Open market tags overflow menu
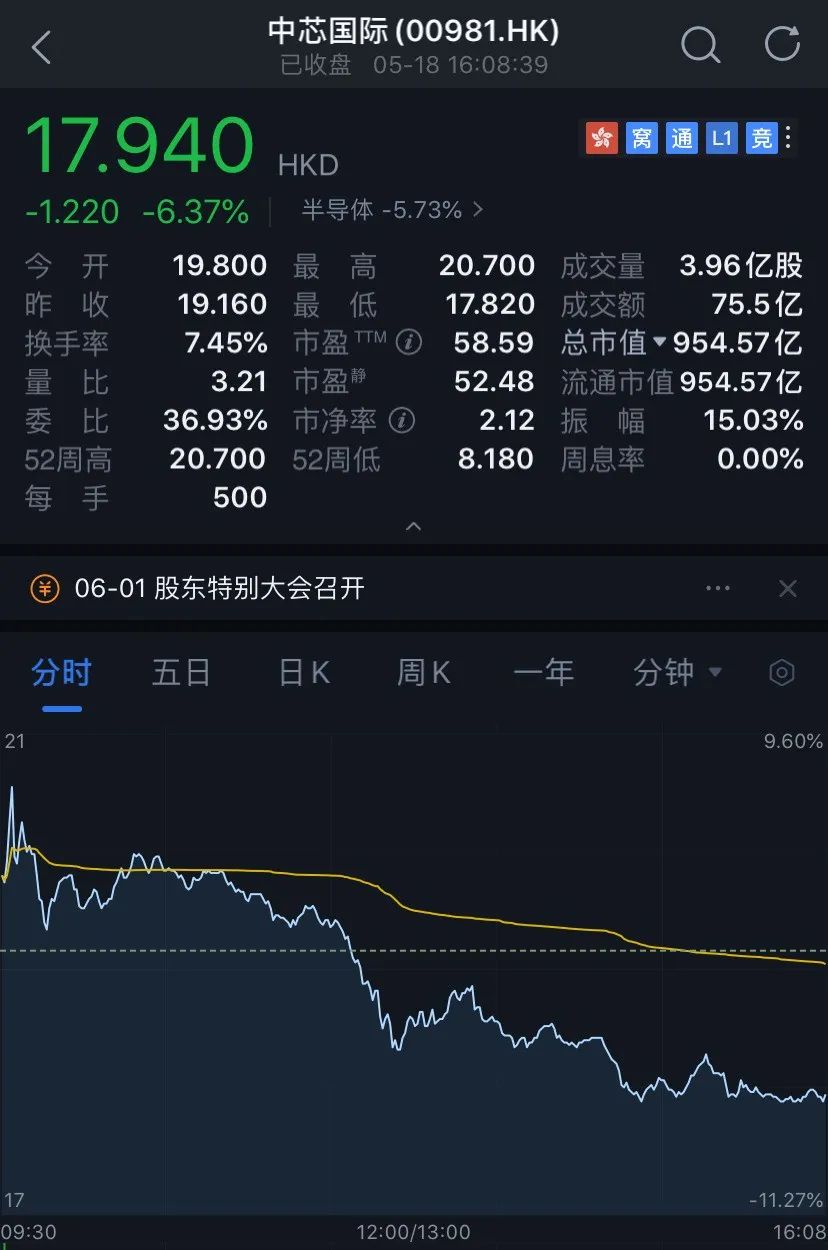The width and height of the screenshot is (828, 1250). [x=789, y=138]
